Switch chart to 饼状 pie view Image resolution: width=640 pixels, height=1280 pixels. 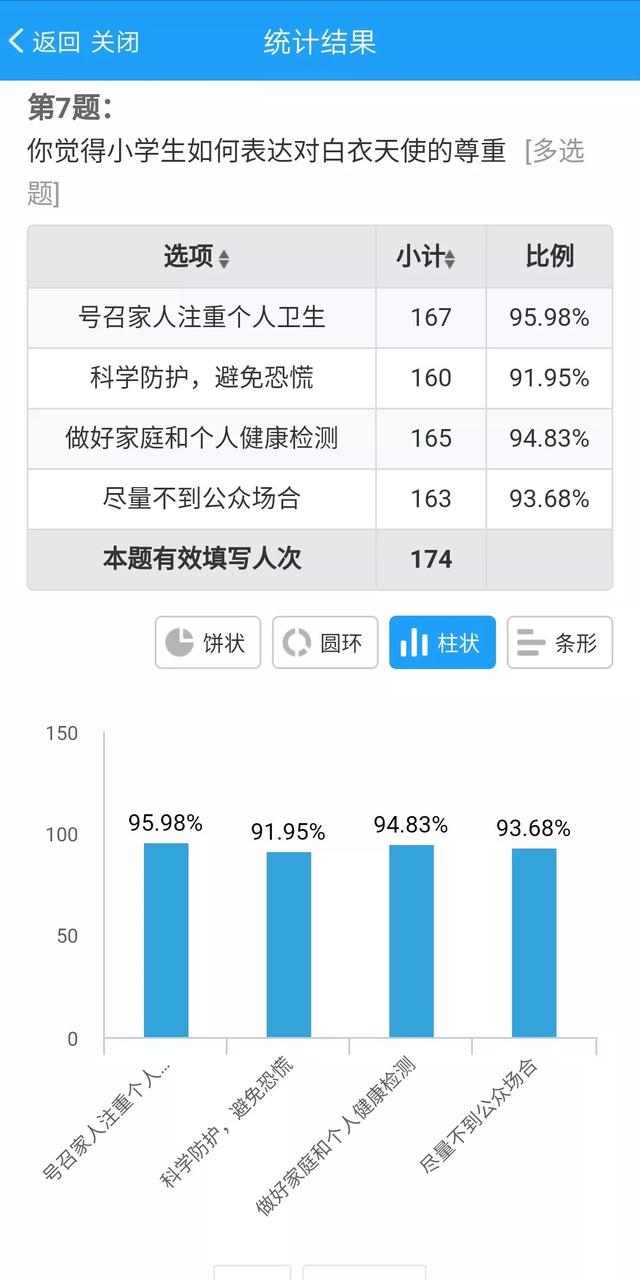coord(207,642)
